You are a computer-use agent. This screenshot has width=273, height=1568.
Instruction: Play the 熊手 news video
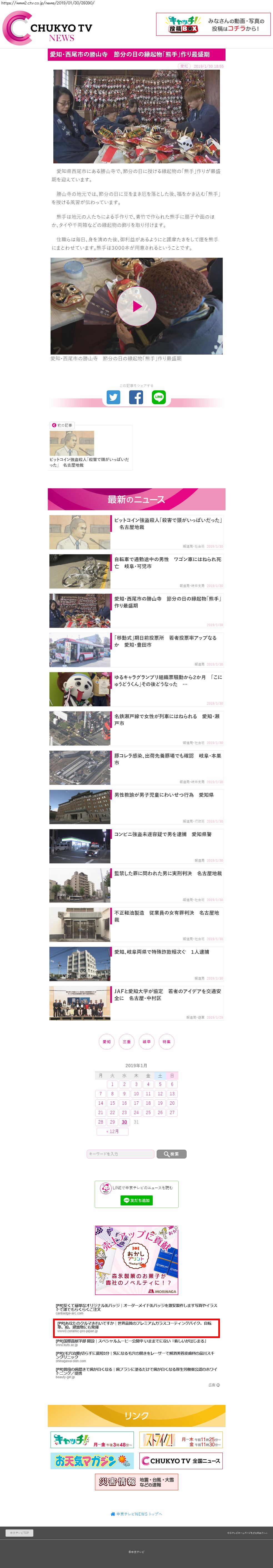137,306
